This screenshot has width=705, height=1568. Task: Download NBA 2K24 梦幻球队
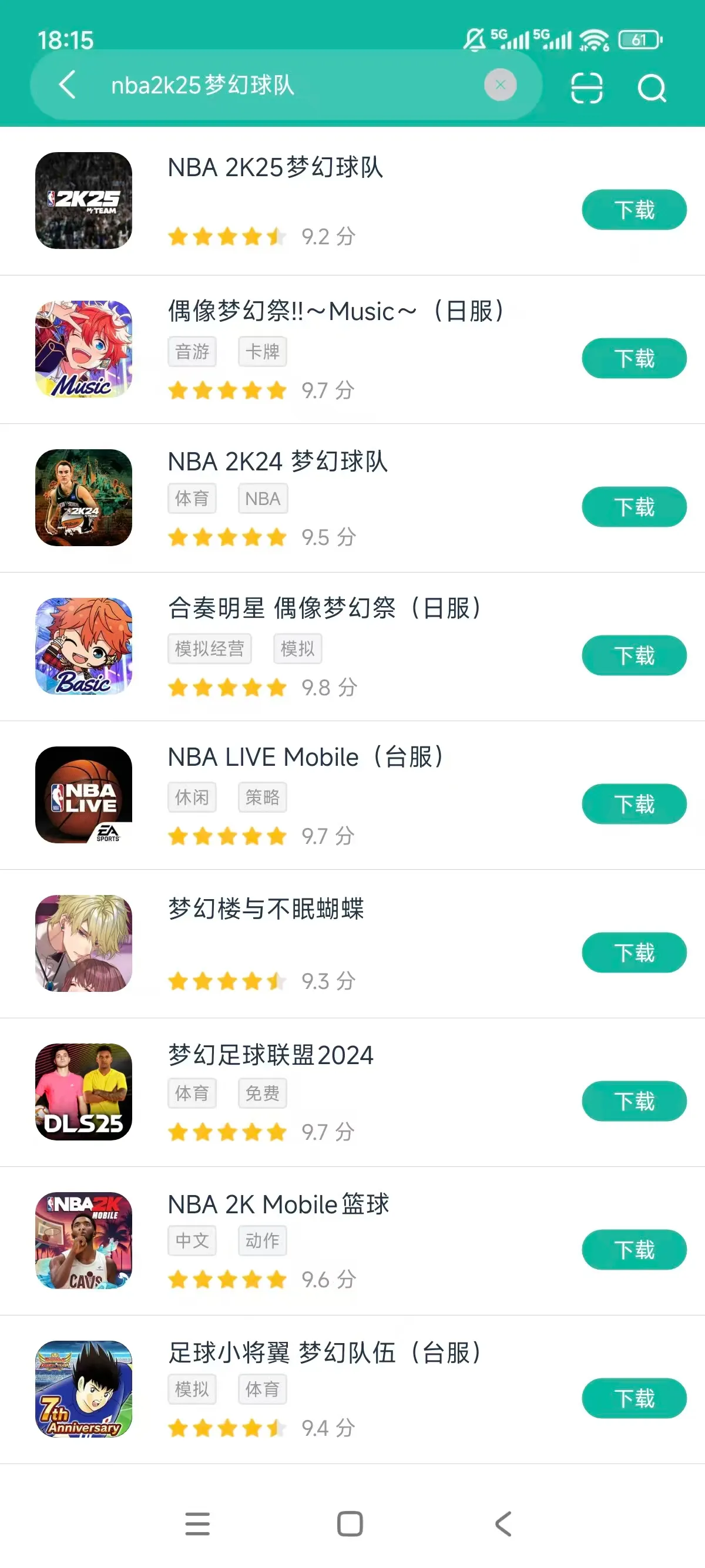click(634, 507)
